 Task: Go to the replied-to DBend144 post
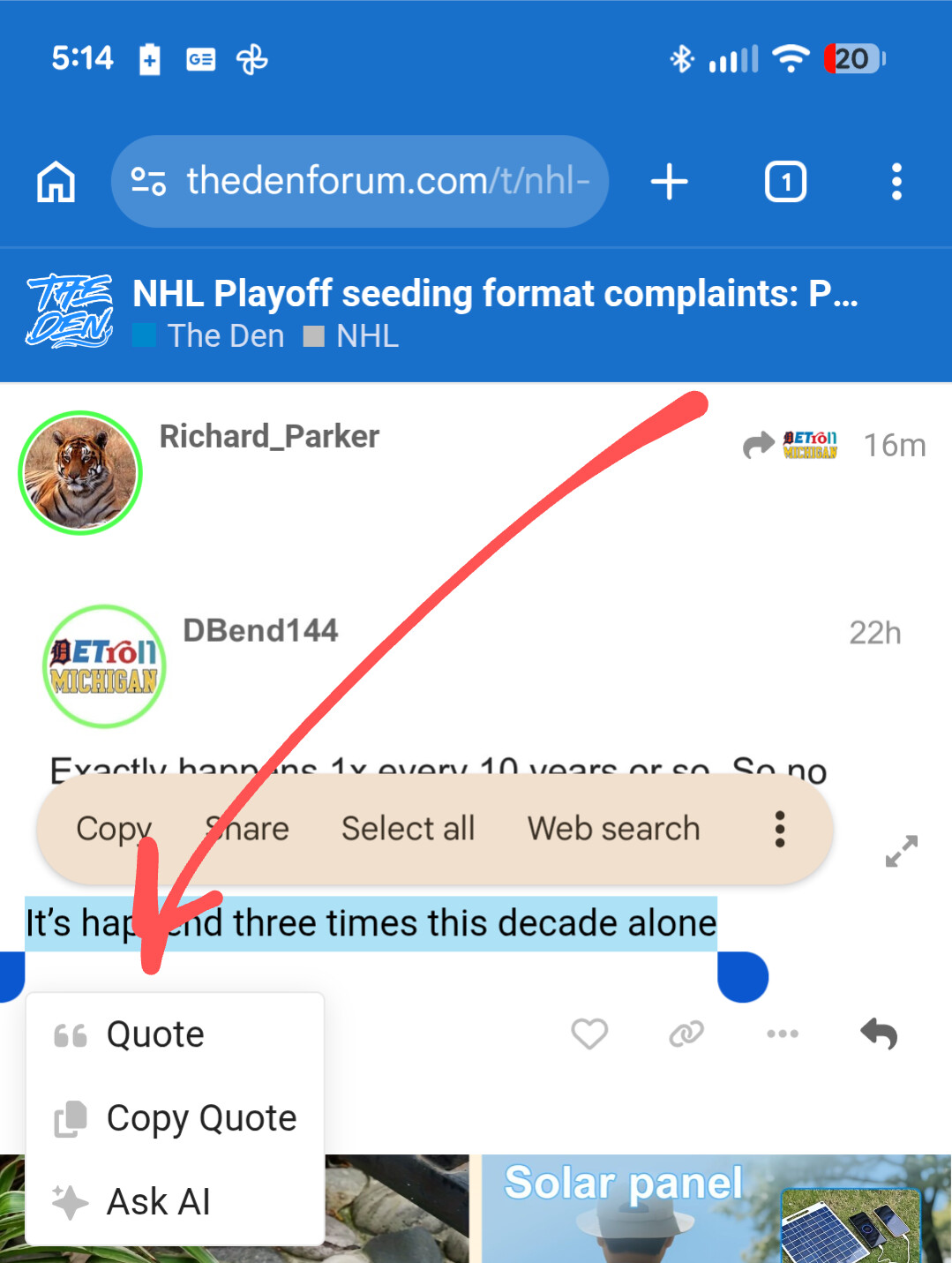click(x=791, y=445)
